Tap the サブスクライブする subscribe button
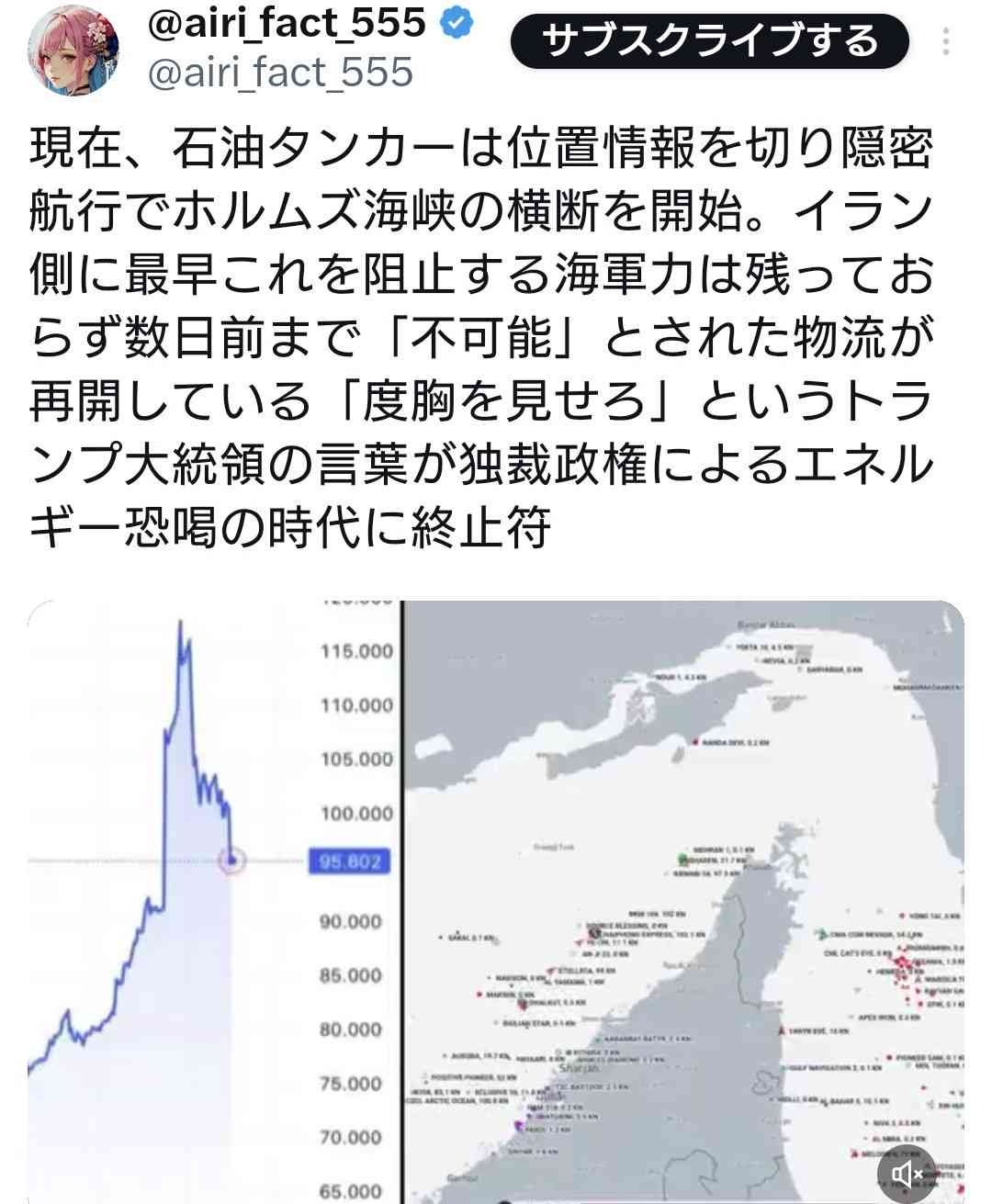Screen dimensions: 992x1204 (709, 41)
